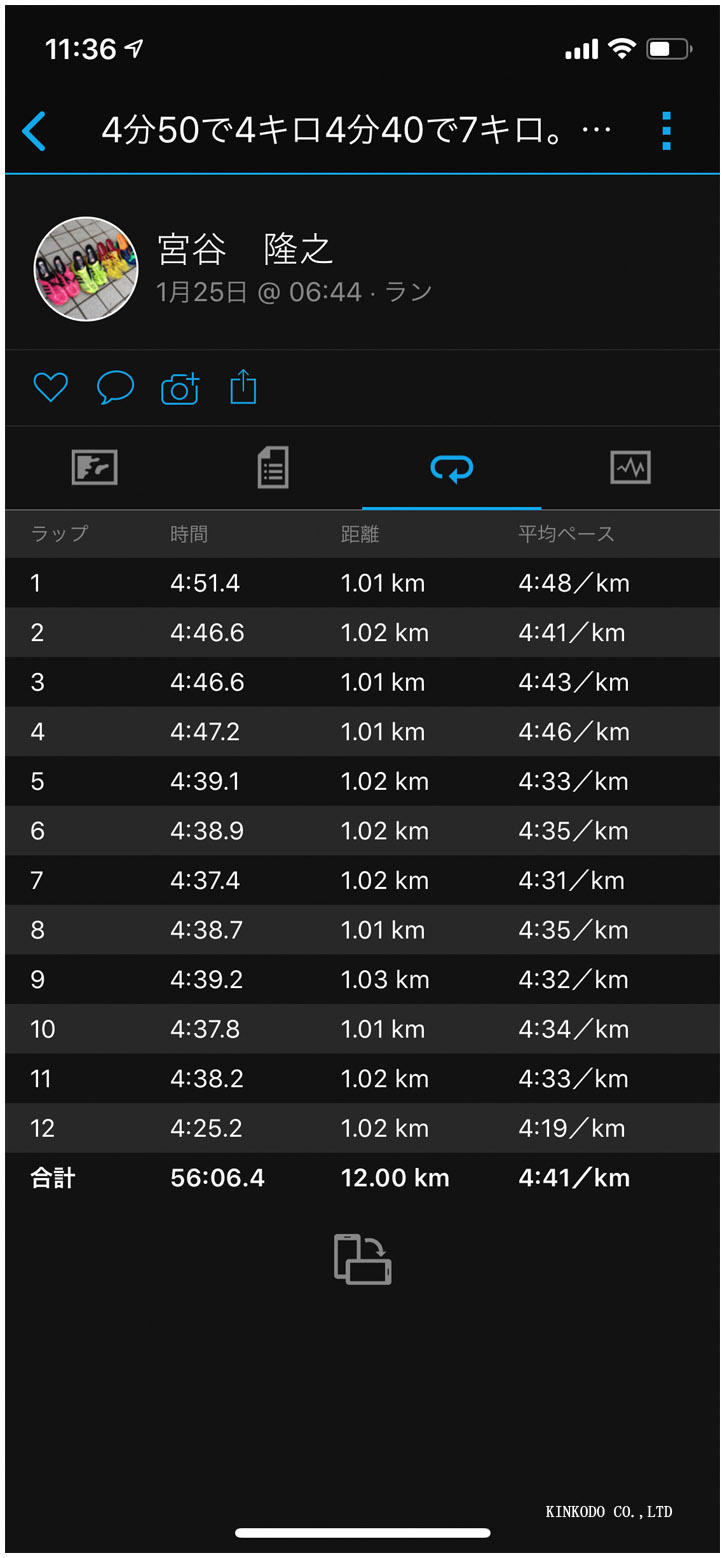The width and height of the screenshot is (725, 1558).
Task: Open the three-dot overflow menu
Action: (x=666, y=131)
